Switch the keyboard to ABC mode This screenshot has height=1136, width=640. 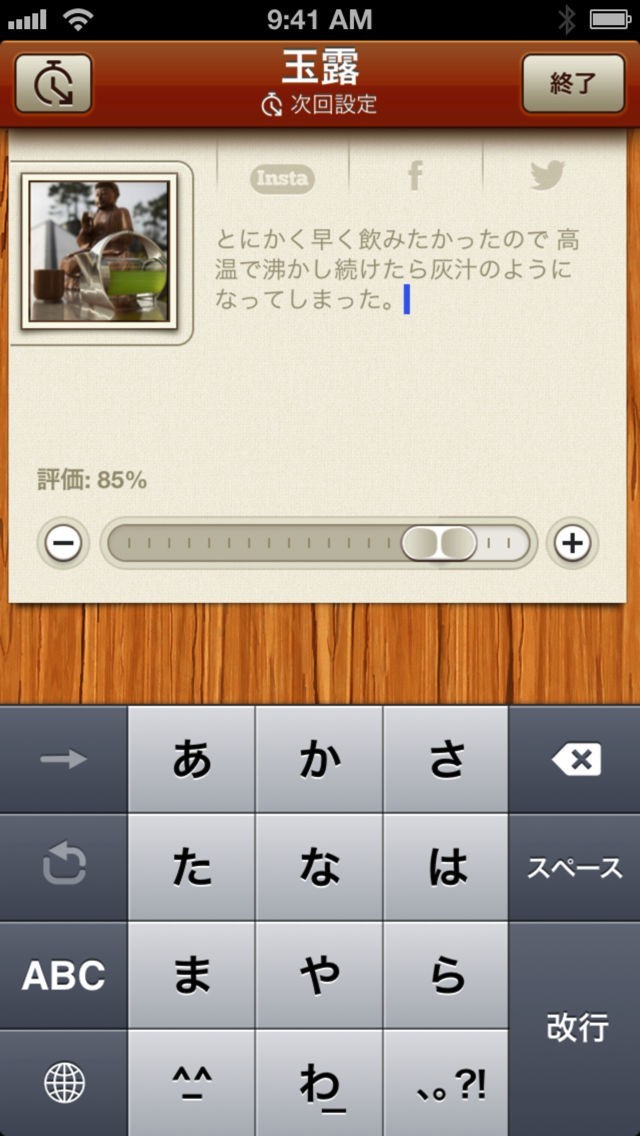pyautogui.click(x=63, y=976)
